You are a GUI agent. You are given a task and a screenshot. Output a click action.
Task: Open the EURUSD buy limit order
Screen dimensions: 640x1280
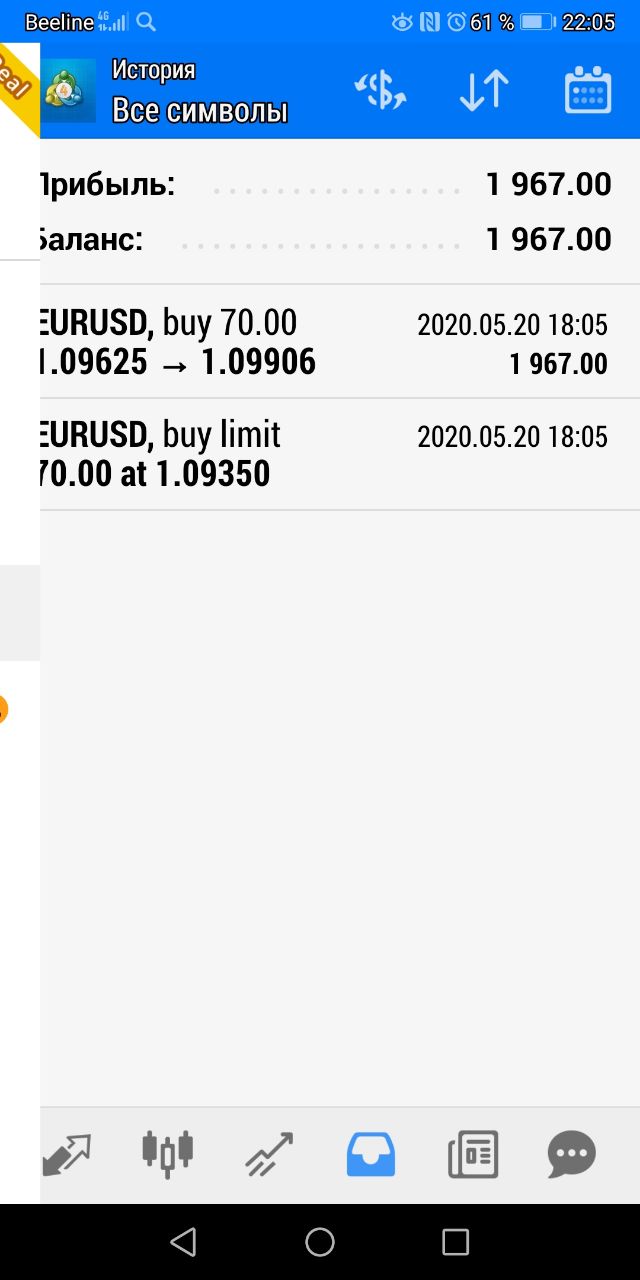click(x=340, y=454)
